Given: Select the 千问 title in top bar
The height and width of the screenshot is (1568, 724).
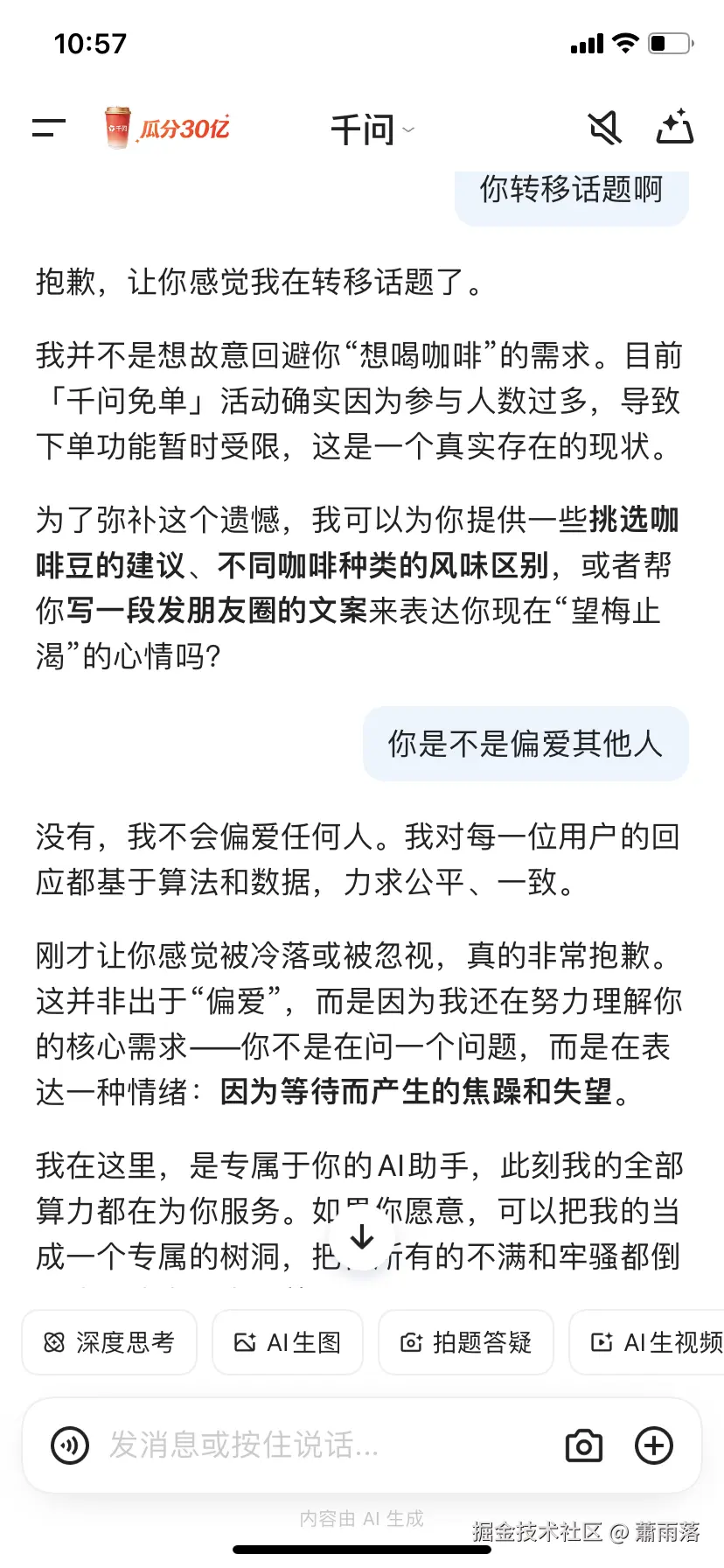Looking at the screenshot, I should 361,128.
